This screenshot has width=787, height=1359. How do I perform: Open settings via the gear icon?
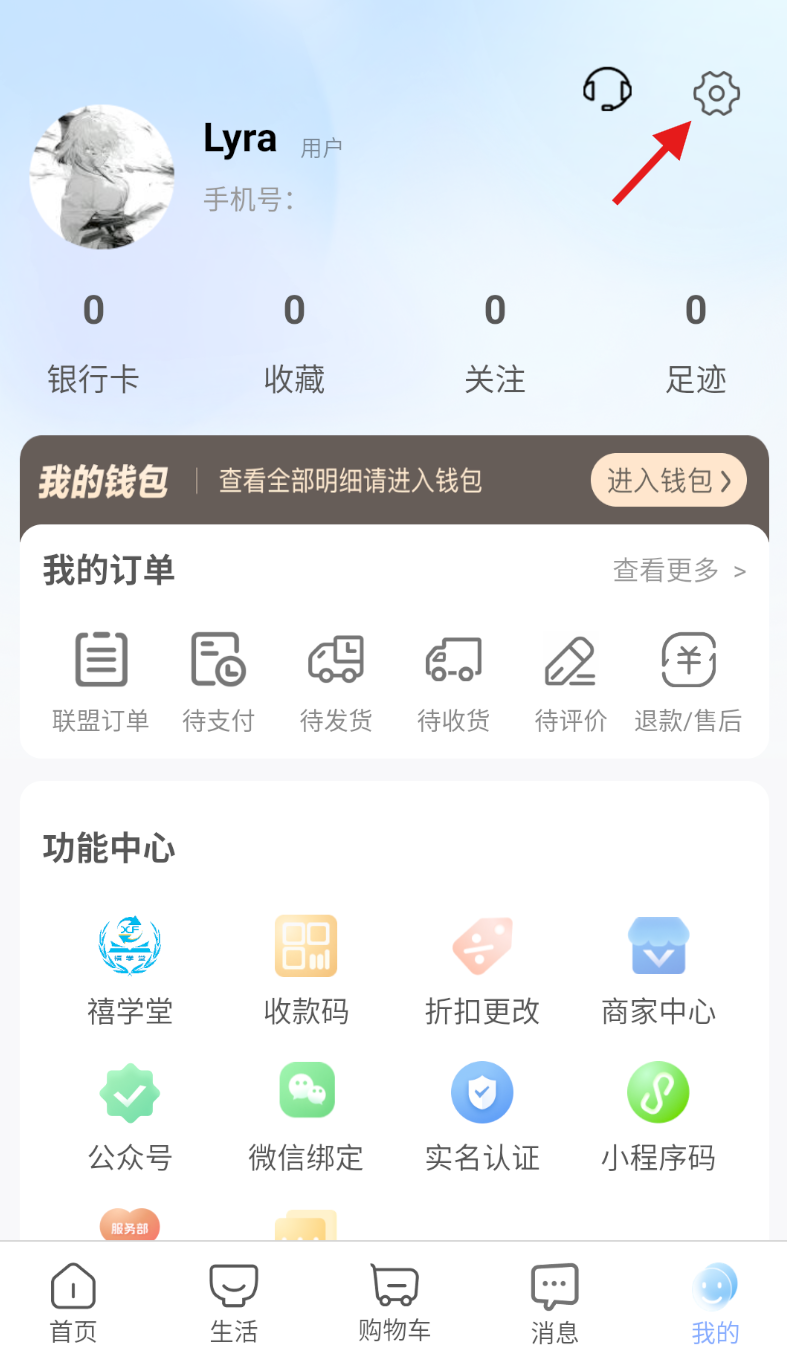pyautogui.click(x=716, y=93)
